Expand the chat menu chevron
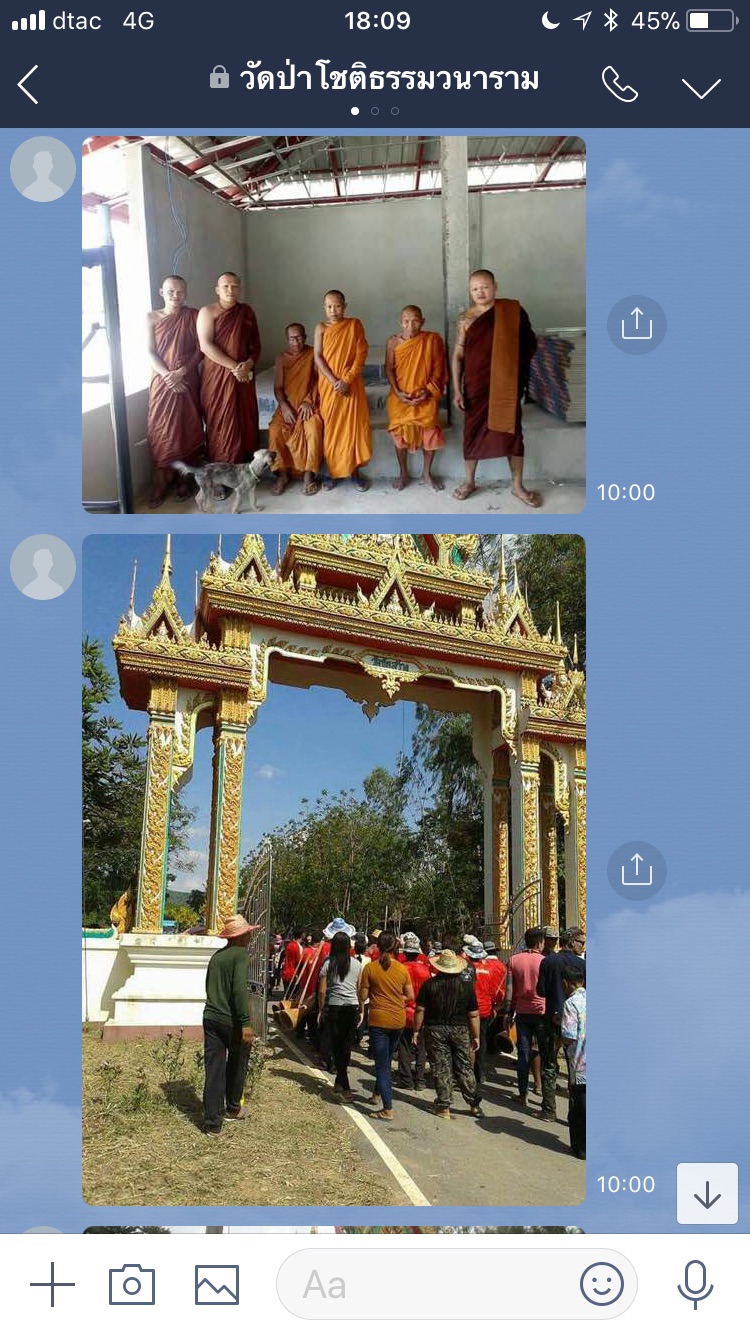 pos(701,87)
